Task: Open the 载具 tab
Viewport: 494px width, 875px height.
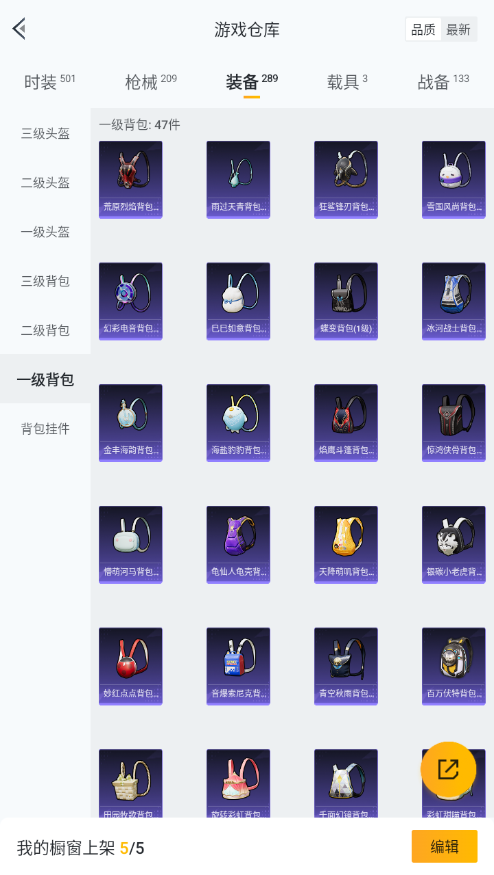Action: click(x=347, y=82)
